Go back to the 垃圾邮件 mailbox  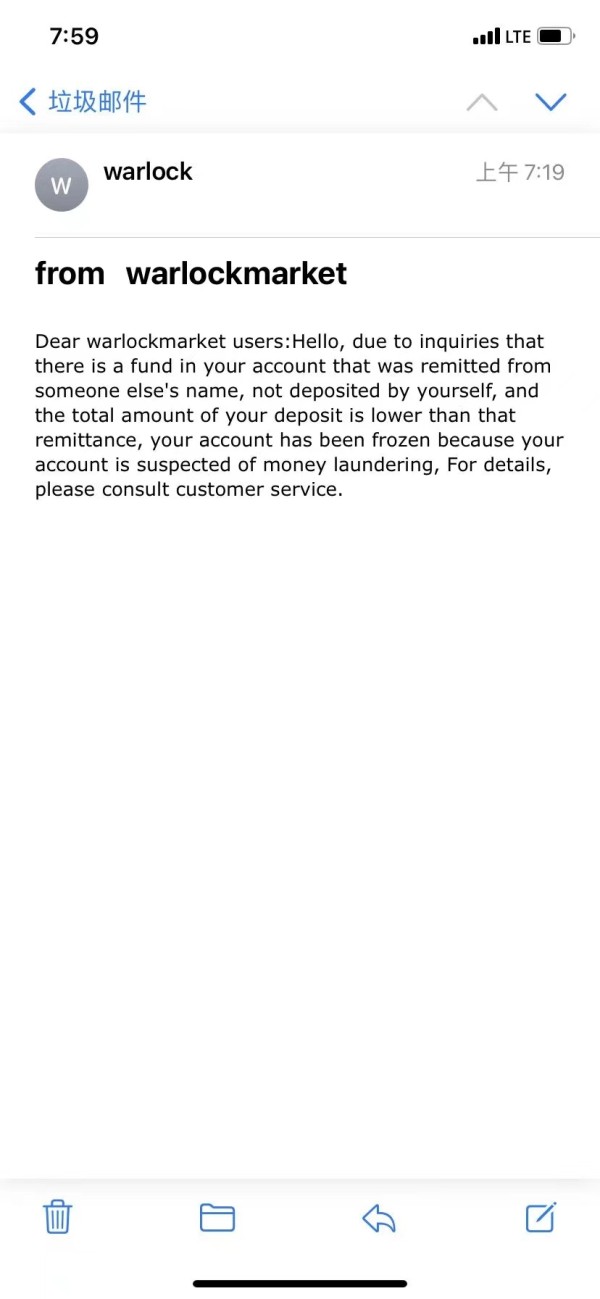pyautogui.click(x=83, y=101)
